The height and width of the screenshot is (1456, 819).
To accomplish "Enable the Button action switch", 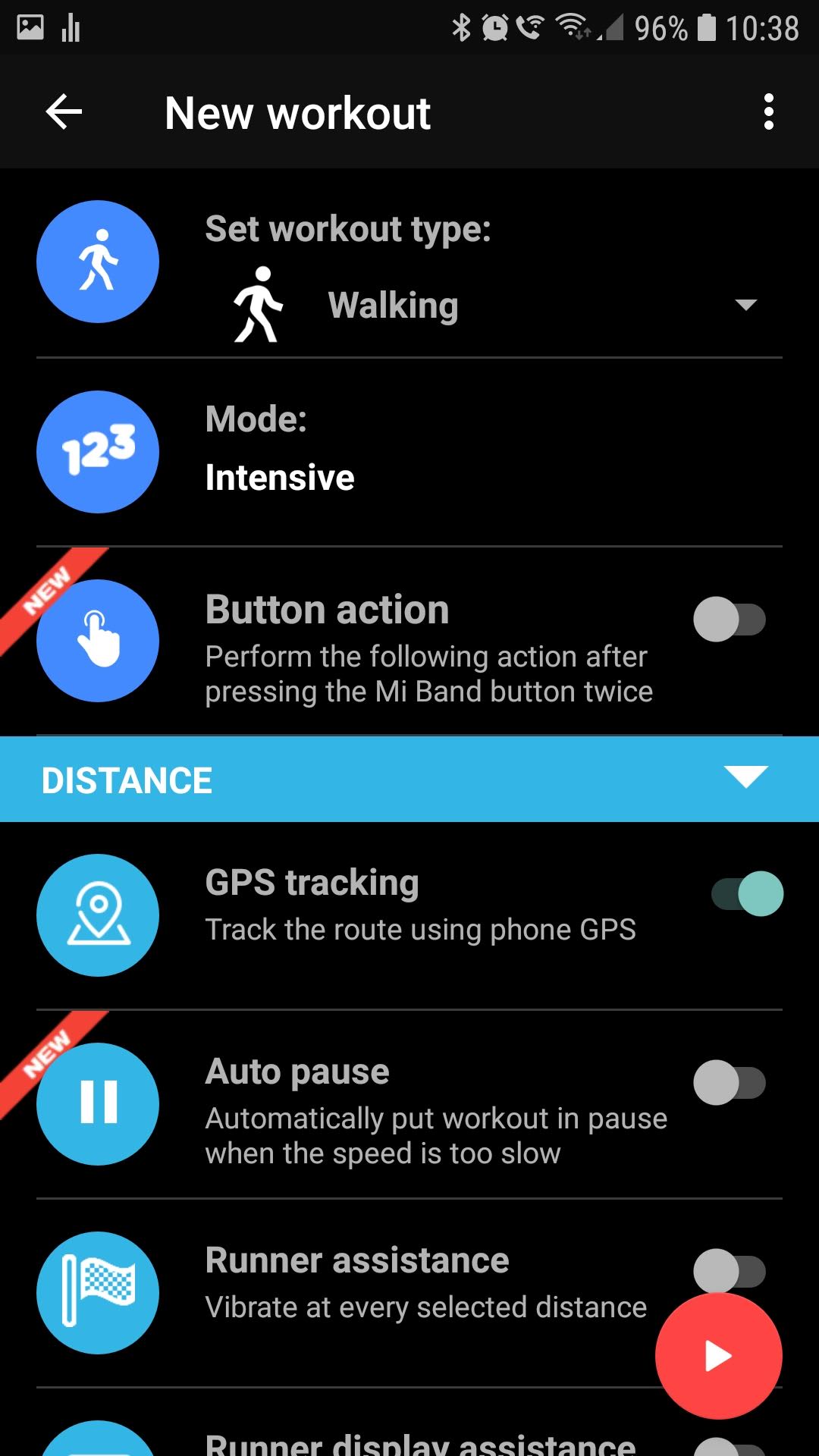I will point(729,620).
